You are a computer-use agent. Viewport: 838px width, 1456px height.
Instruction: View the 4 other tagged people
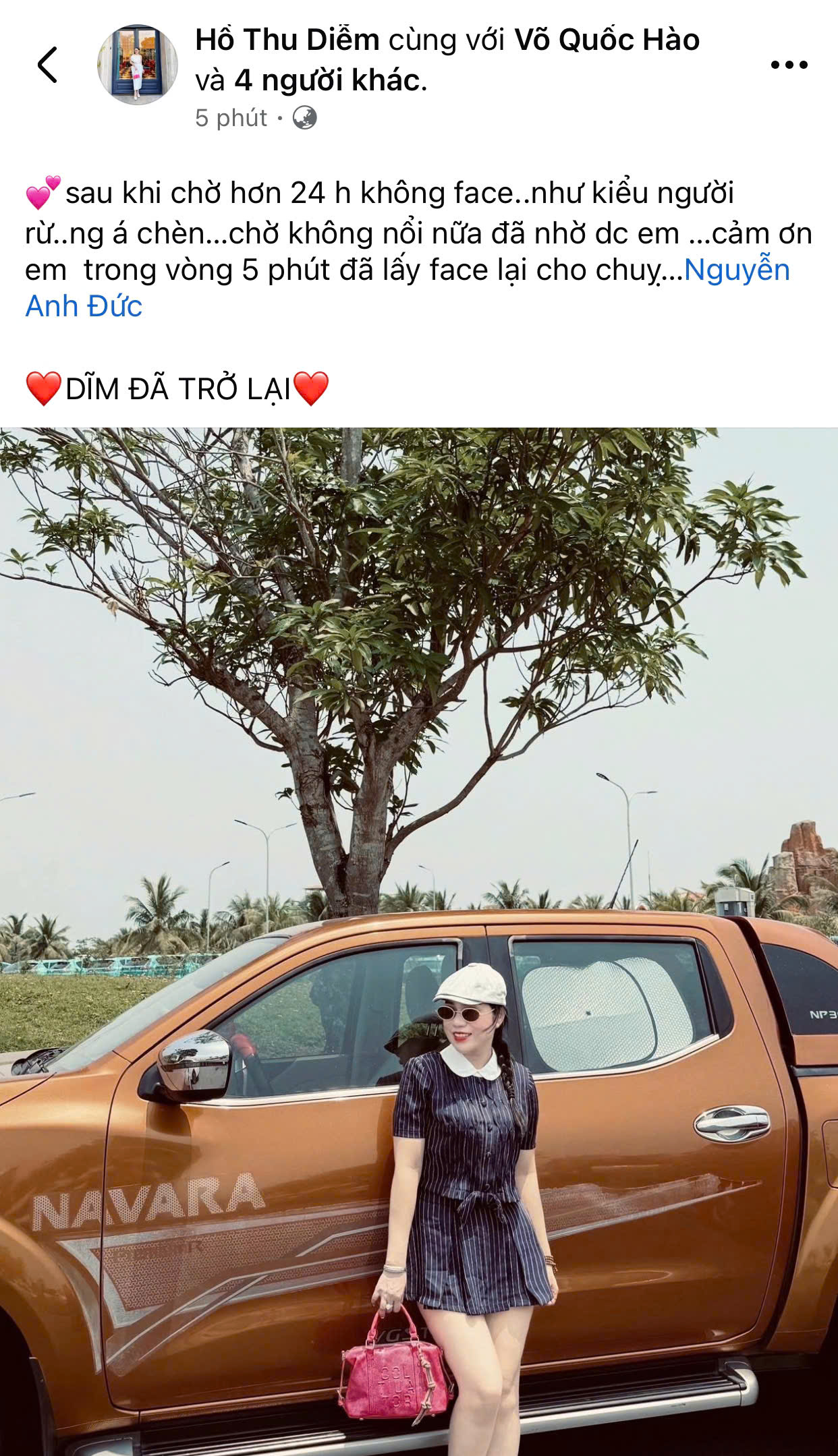pyautogui.click(x=327, y=80)
